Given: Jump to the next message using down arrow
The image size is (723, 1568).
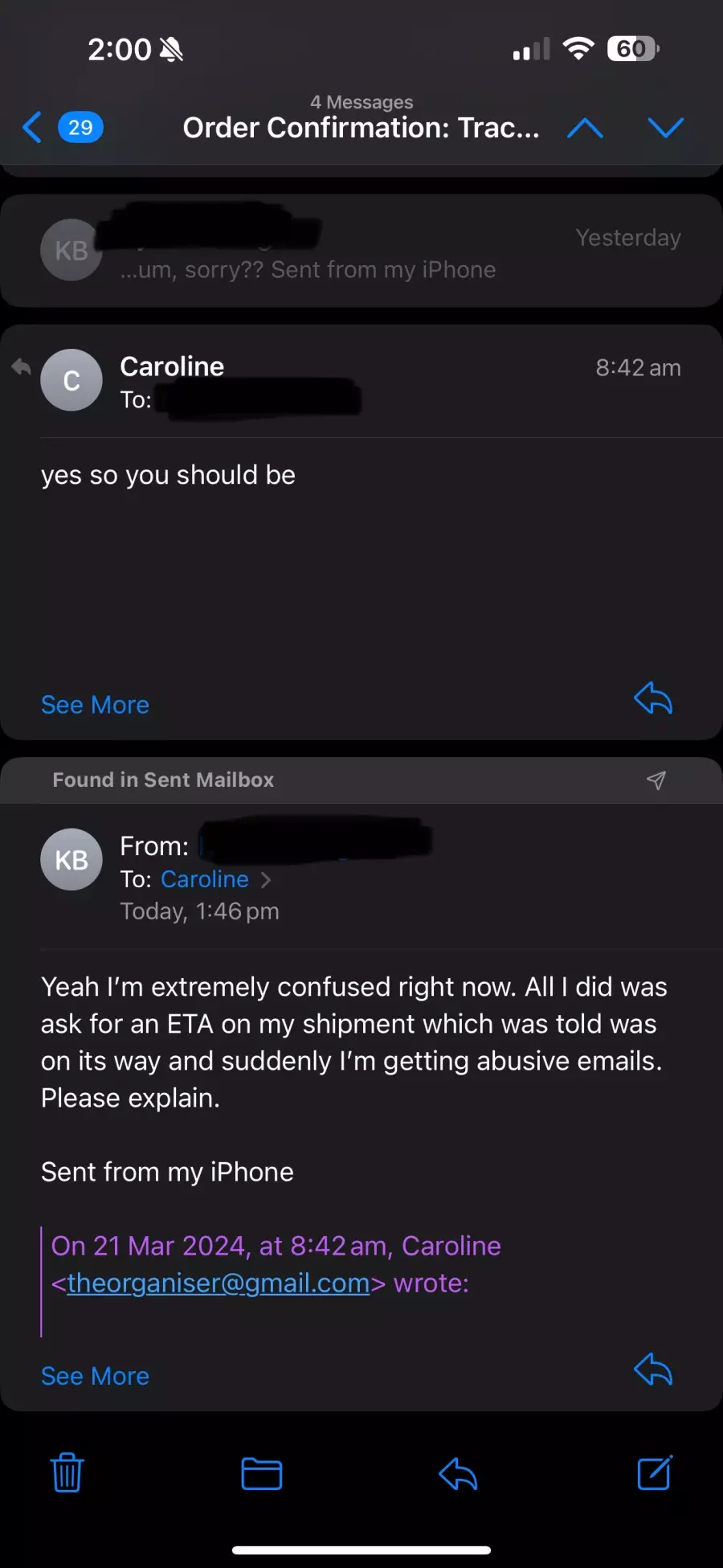Looking at the screenshot, I should (x=665, y=127).
